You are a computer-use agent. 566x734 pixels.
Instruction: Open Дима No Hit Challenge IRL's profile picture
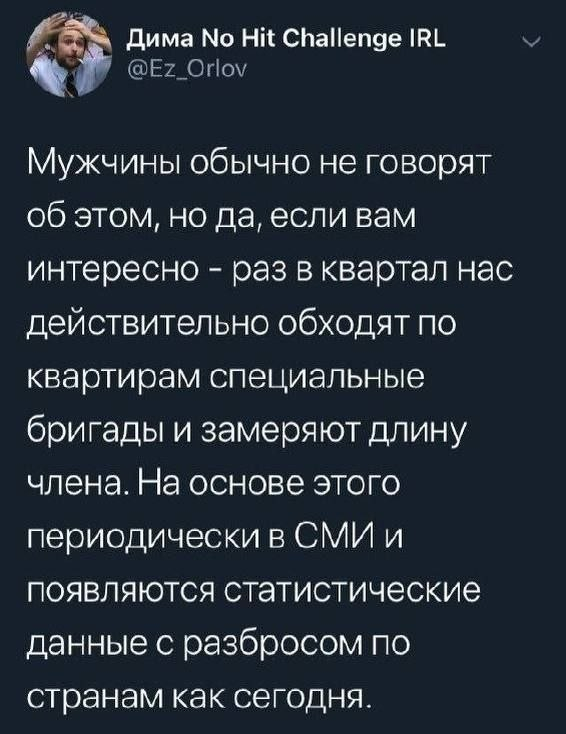tap(70, 55)
